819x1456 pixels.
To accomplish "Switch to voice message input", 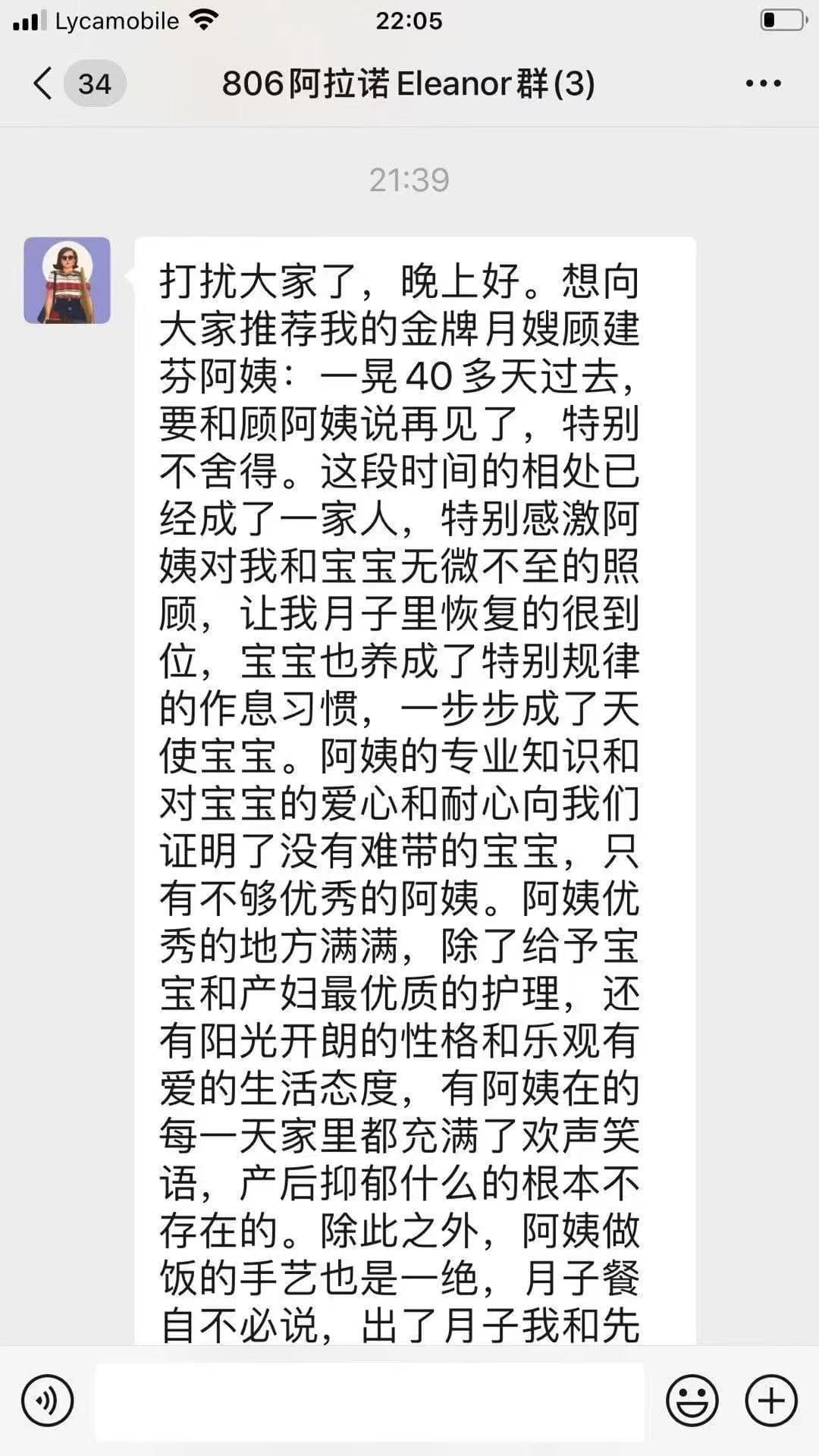I will pos(47,1400).
